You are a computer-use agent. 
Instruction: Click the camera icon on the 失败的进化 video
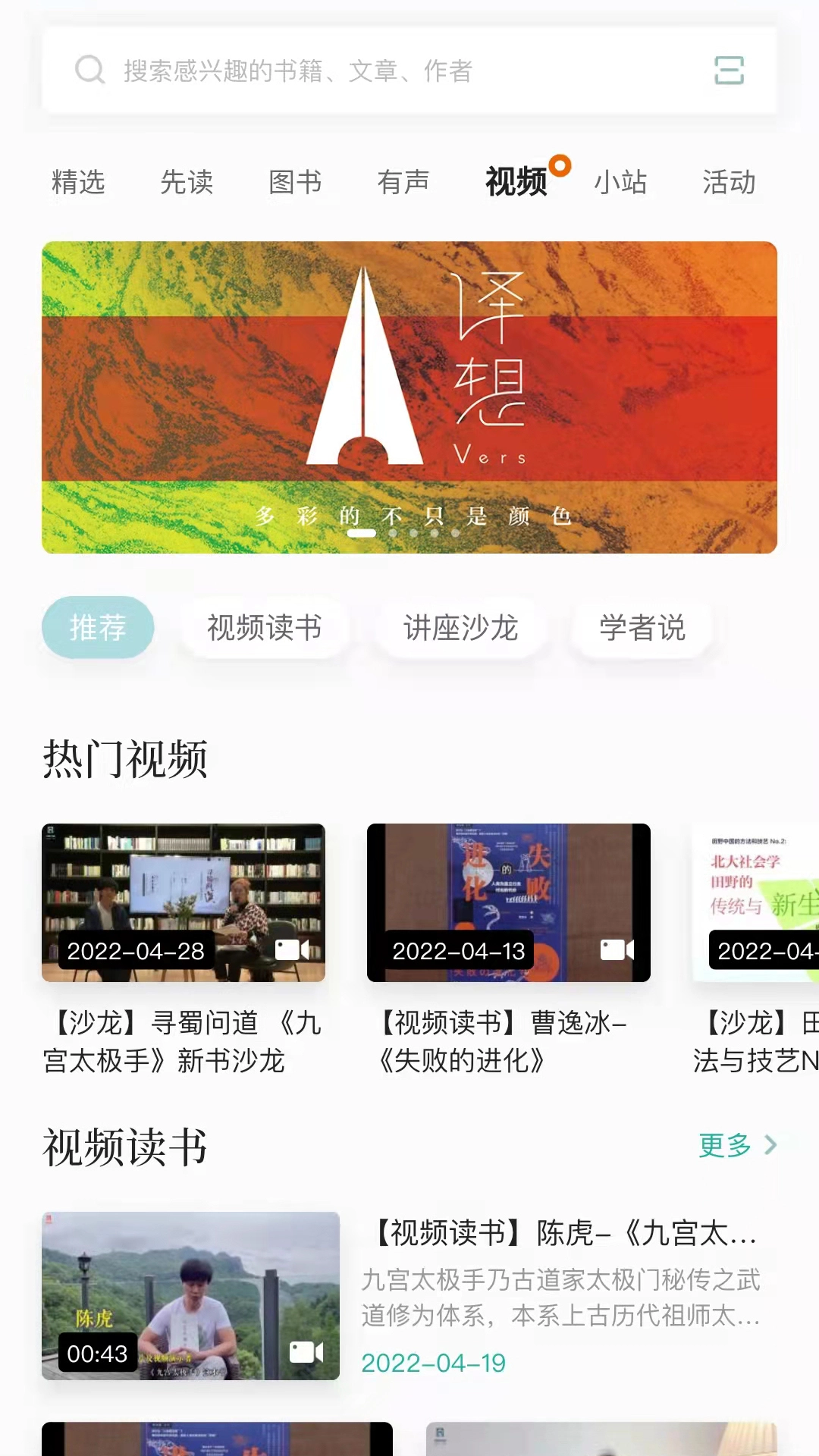(617, 949)
